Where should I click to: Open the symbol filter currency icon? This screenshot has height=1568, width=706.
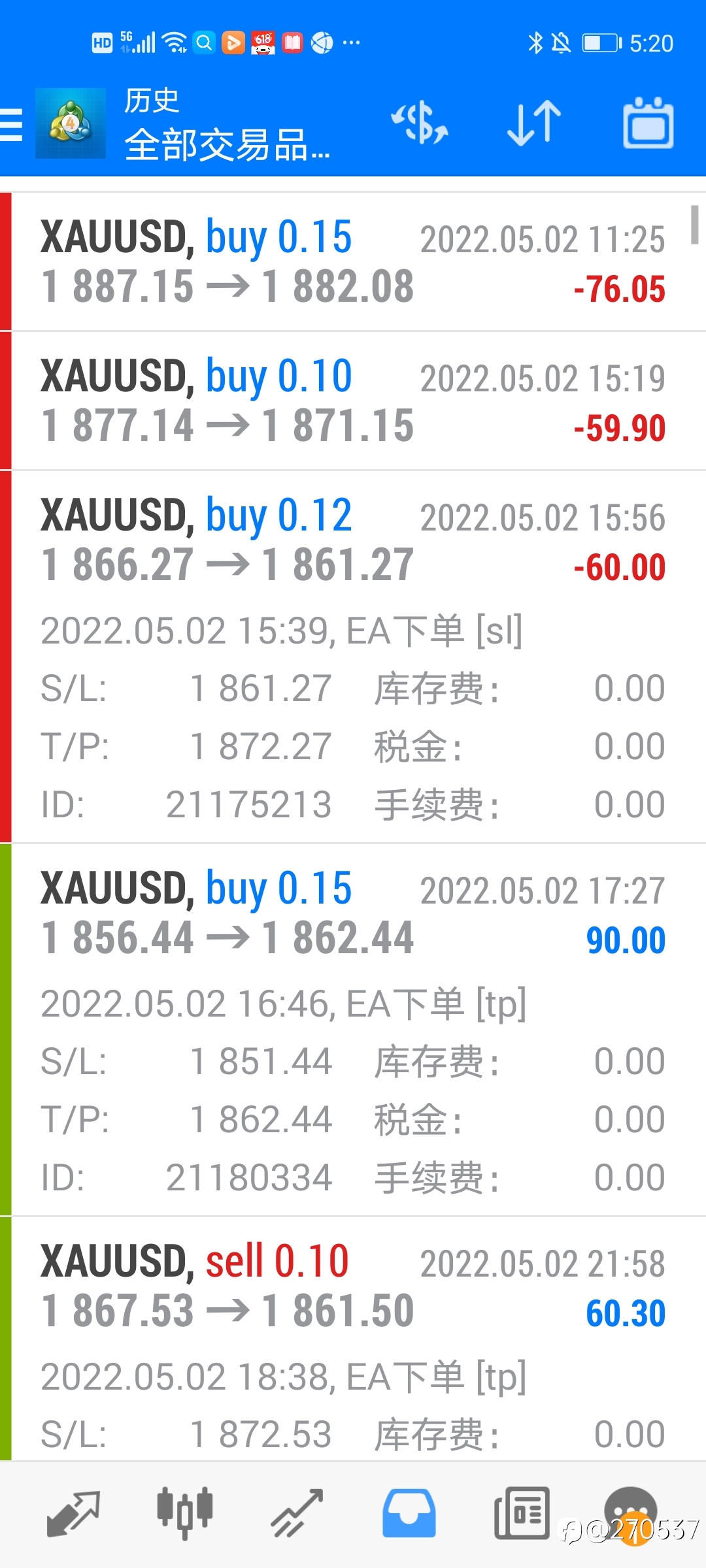420,123
